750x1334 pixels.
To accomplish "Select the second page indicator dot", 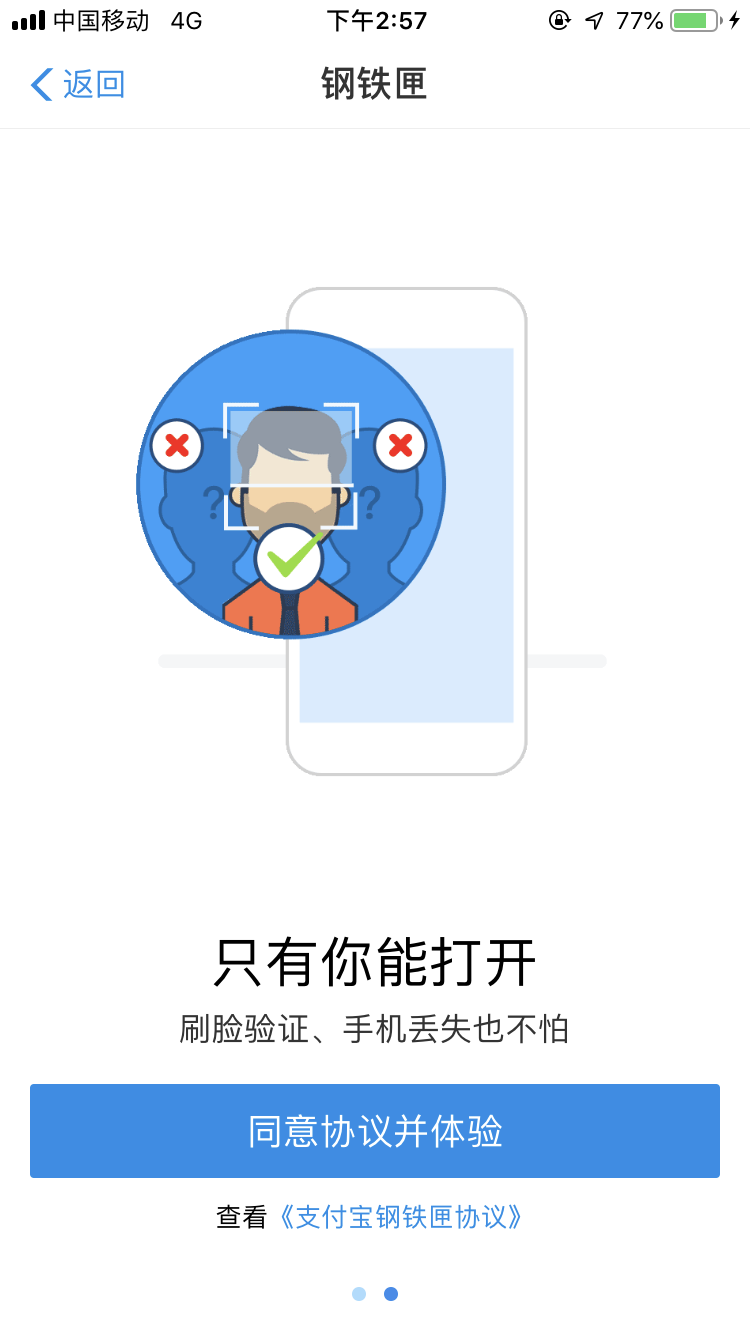I will tap(390, 1293).
